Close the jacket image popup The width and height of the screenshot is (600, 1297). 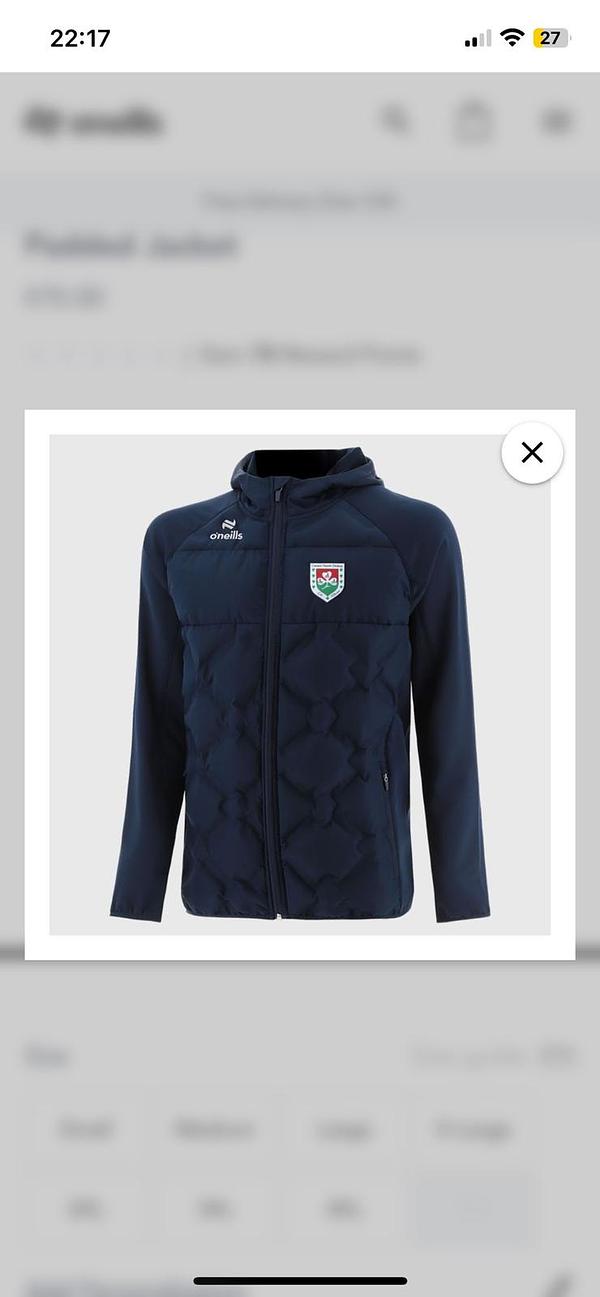pos(532,453)
